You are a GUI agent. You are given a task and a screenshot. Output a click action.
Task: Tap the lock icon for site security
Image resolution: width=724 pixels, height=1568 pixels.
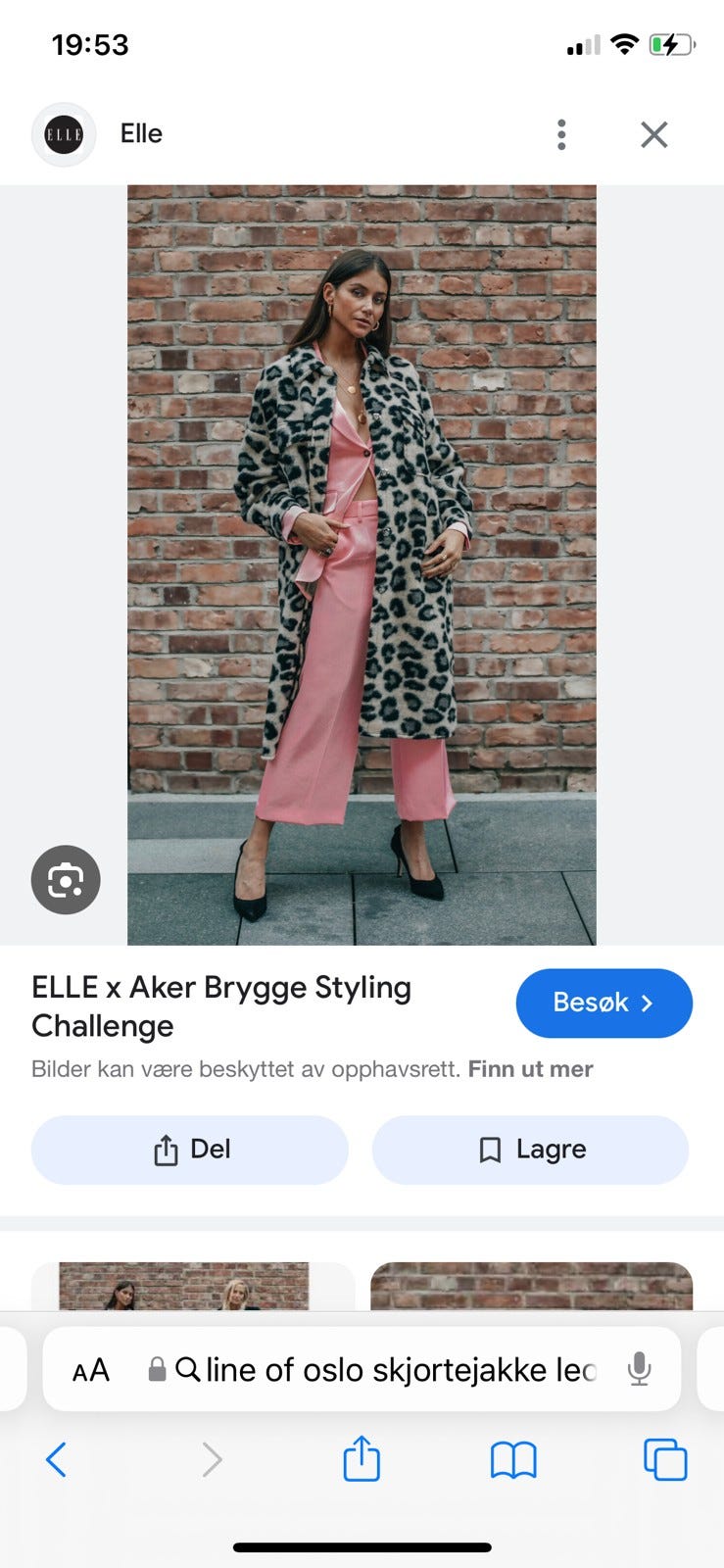[x=155, y=1369]
